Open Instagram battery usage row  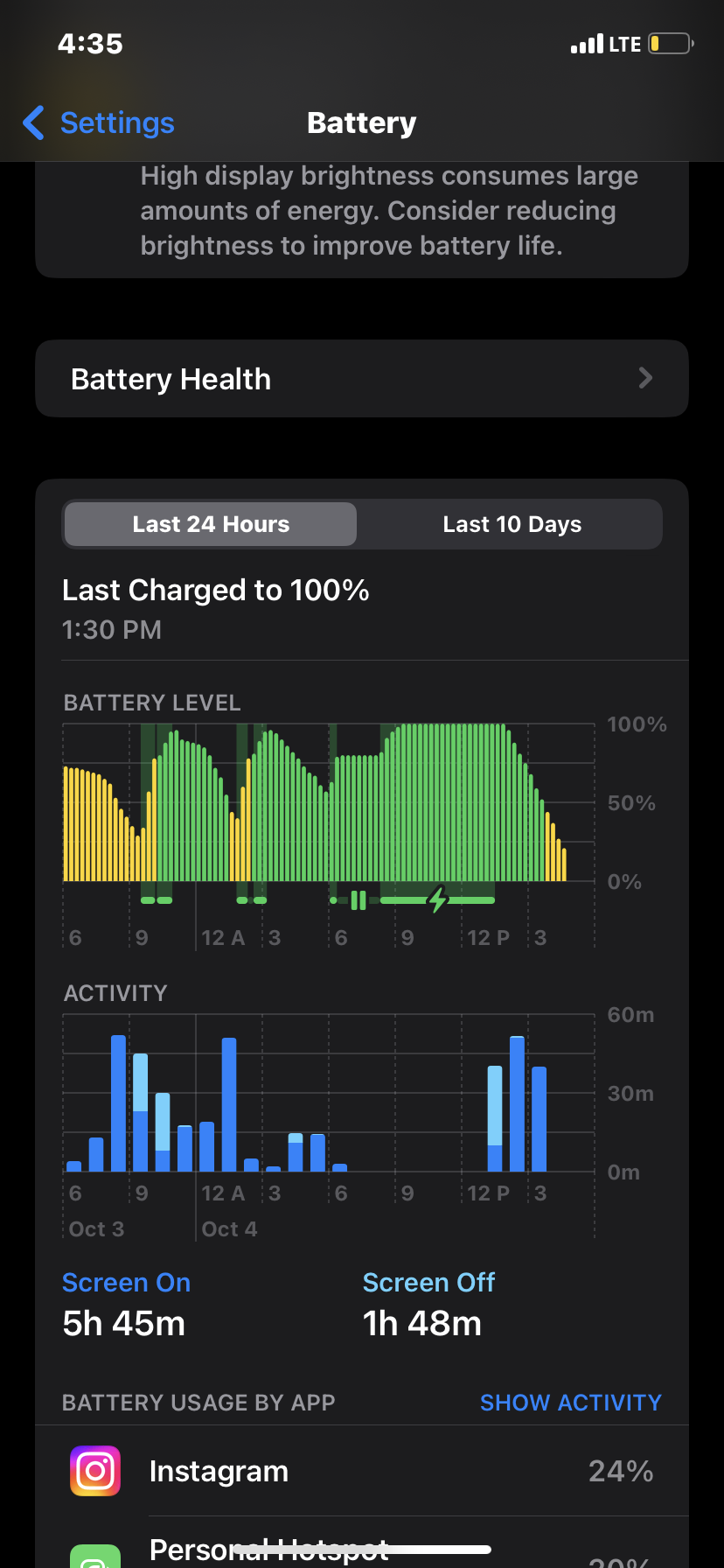[x=361, y=1471]
